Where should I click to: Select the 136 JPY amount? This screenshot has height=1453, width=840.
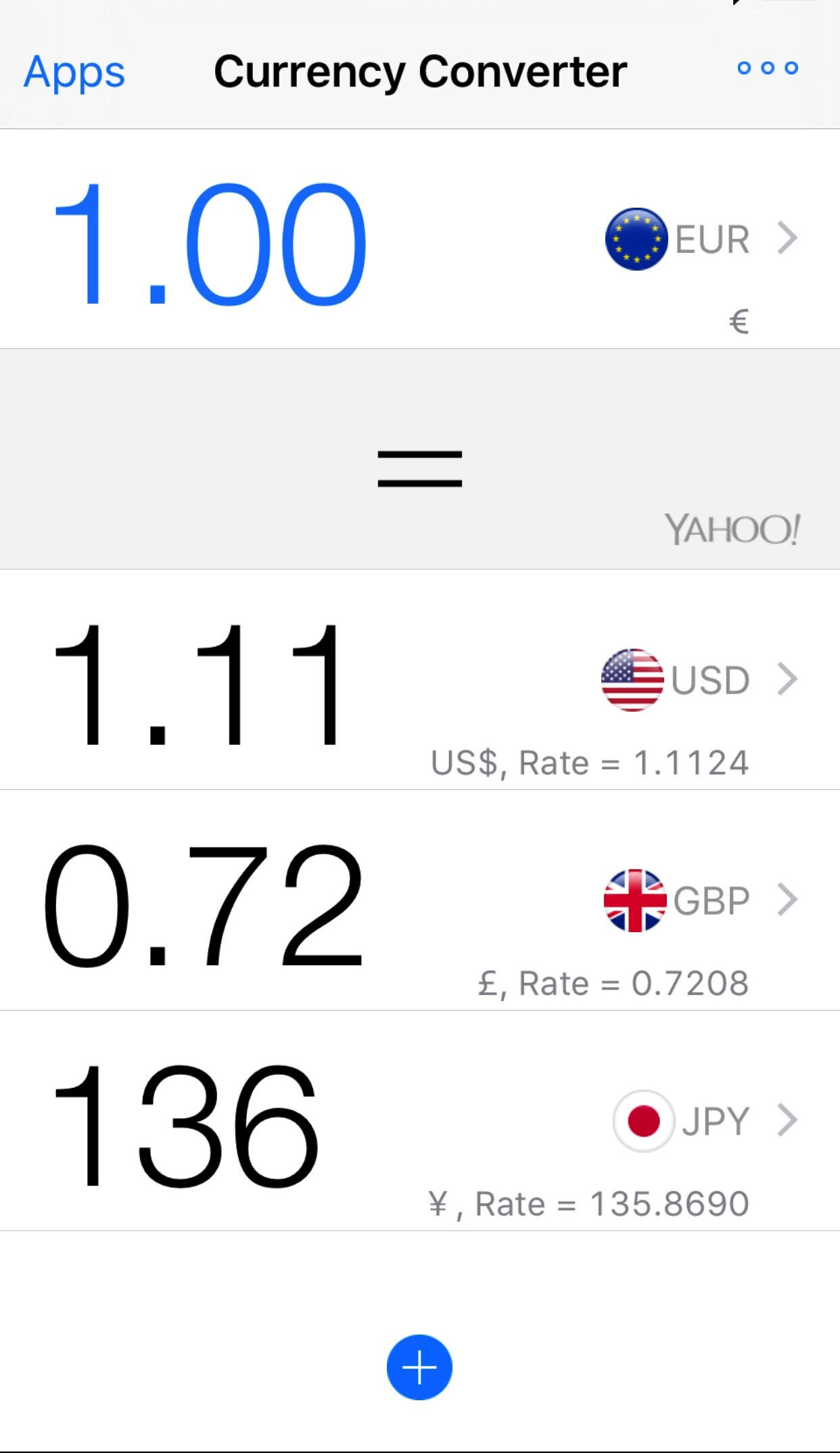[186, 1126]
